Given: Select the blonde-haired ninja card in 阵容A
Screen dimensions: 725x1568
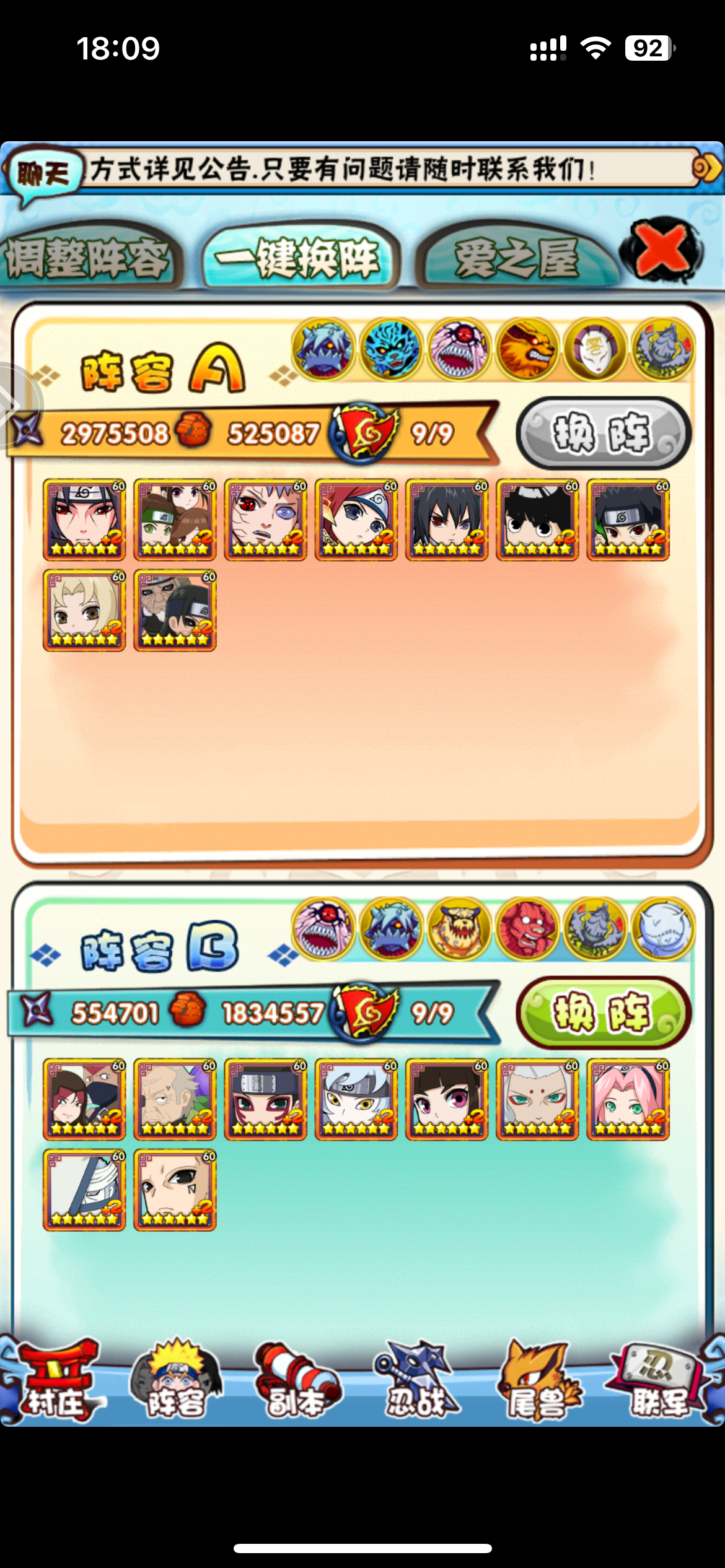Looking at the screenshot, I should pos(84,610).
